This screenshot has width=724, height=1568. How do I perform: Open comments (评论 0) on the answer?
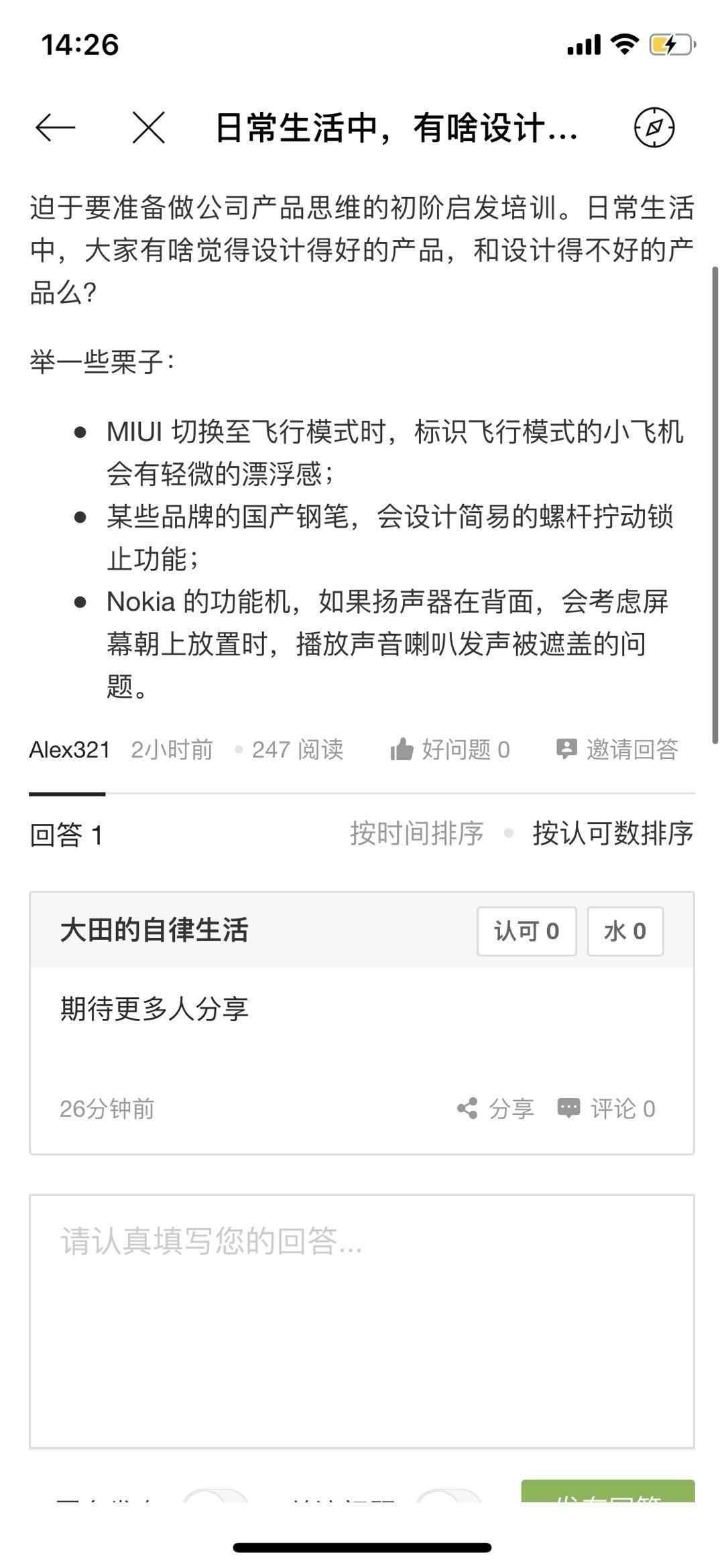coord(607,1109)
